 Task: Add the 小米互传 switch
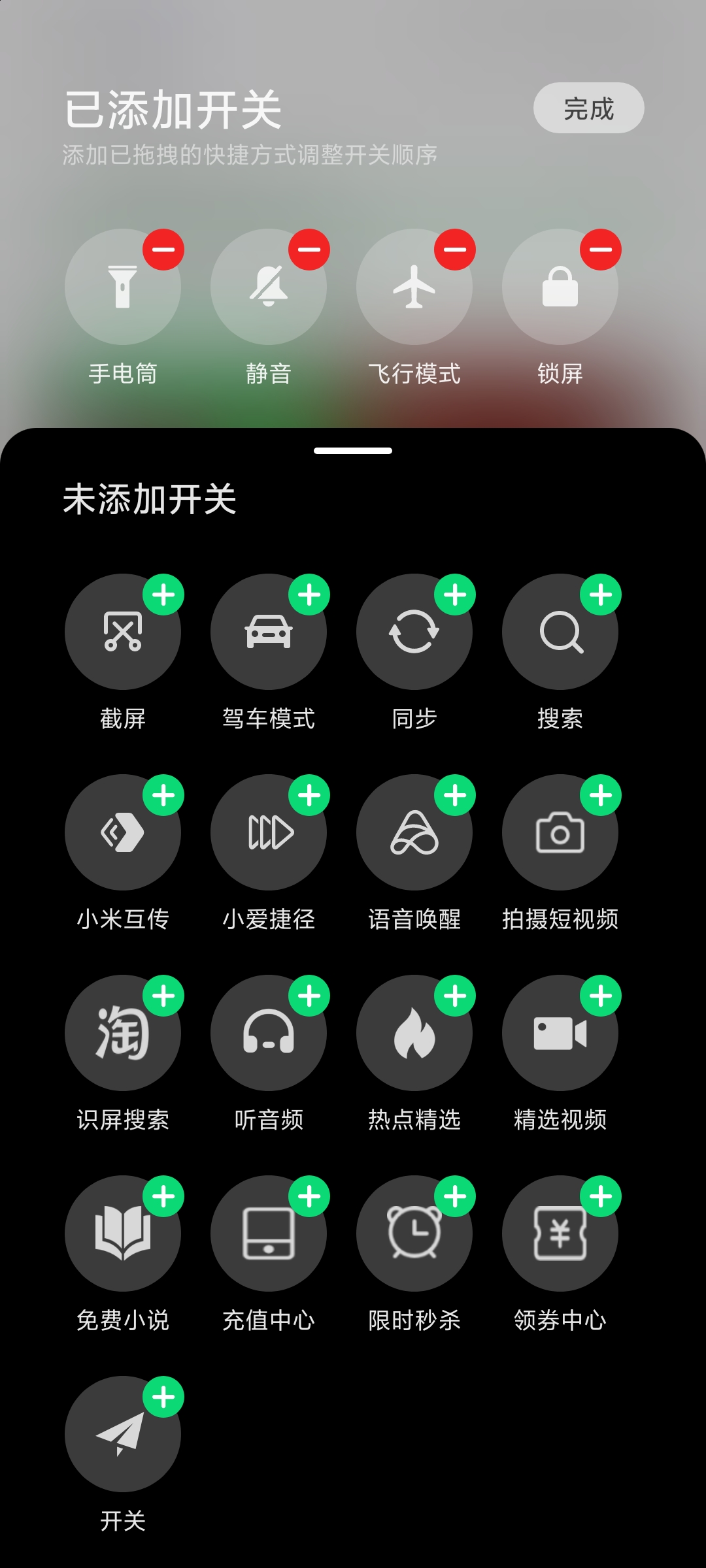pos(163,795)
